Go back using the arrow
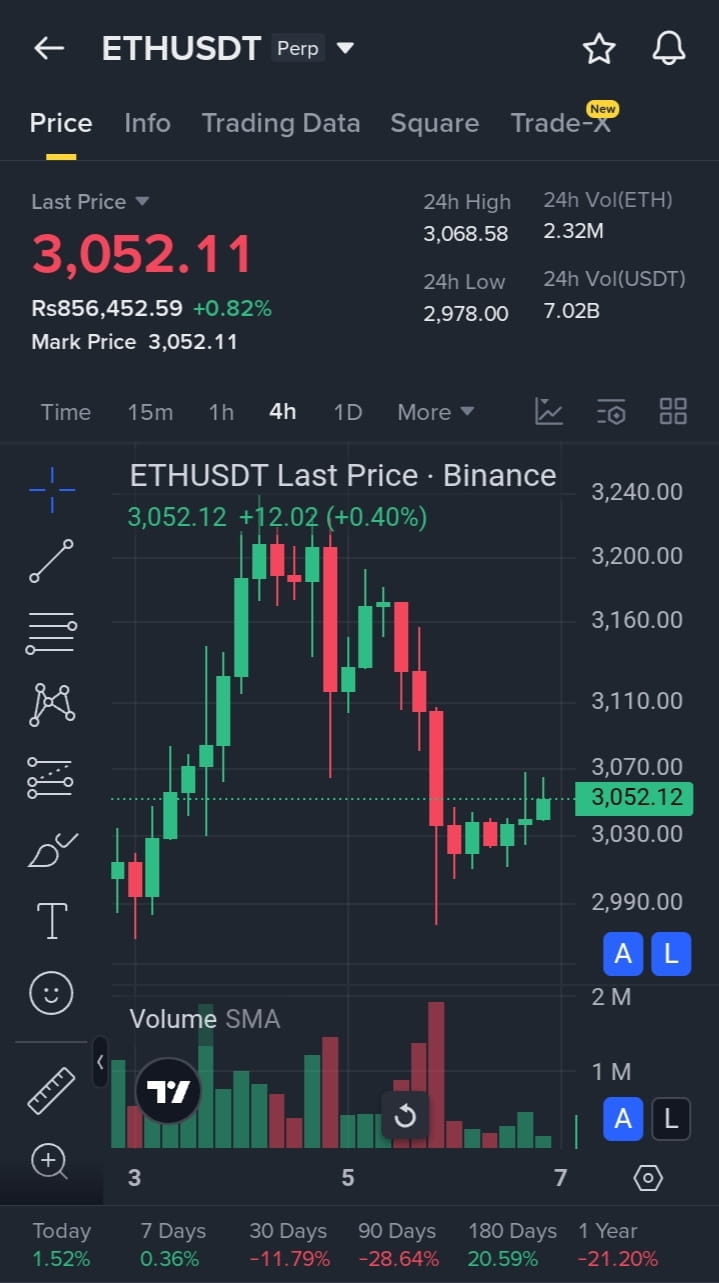This screenshot has height=1283, width=719. coord(49,48)
